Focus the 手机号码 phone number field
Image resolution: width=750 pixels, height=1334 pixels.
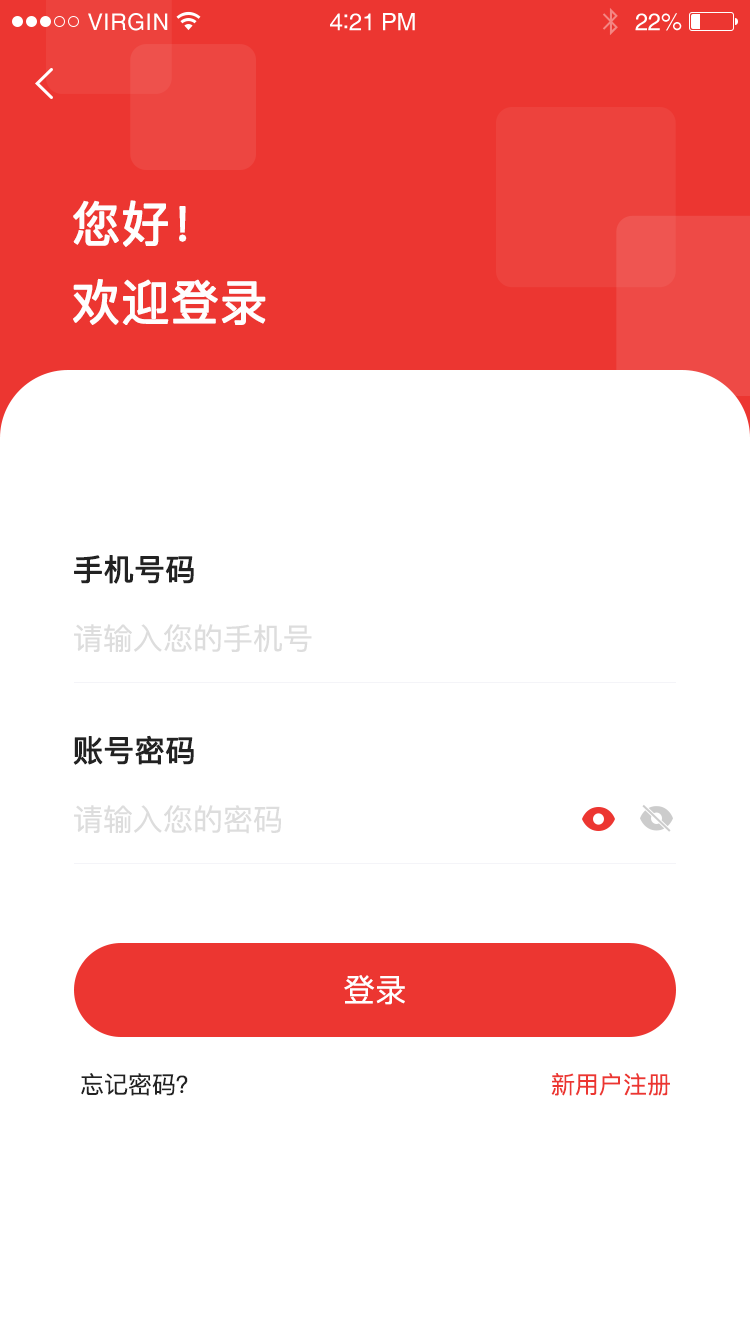[x=300, y=638]
